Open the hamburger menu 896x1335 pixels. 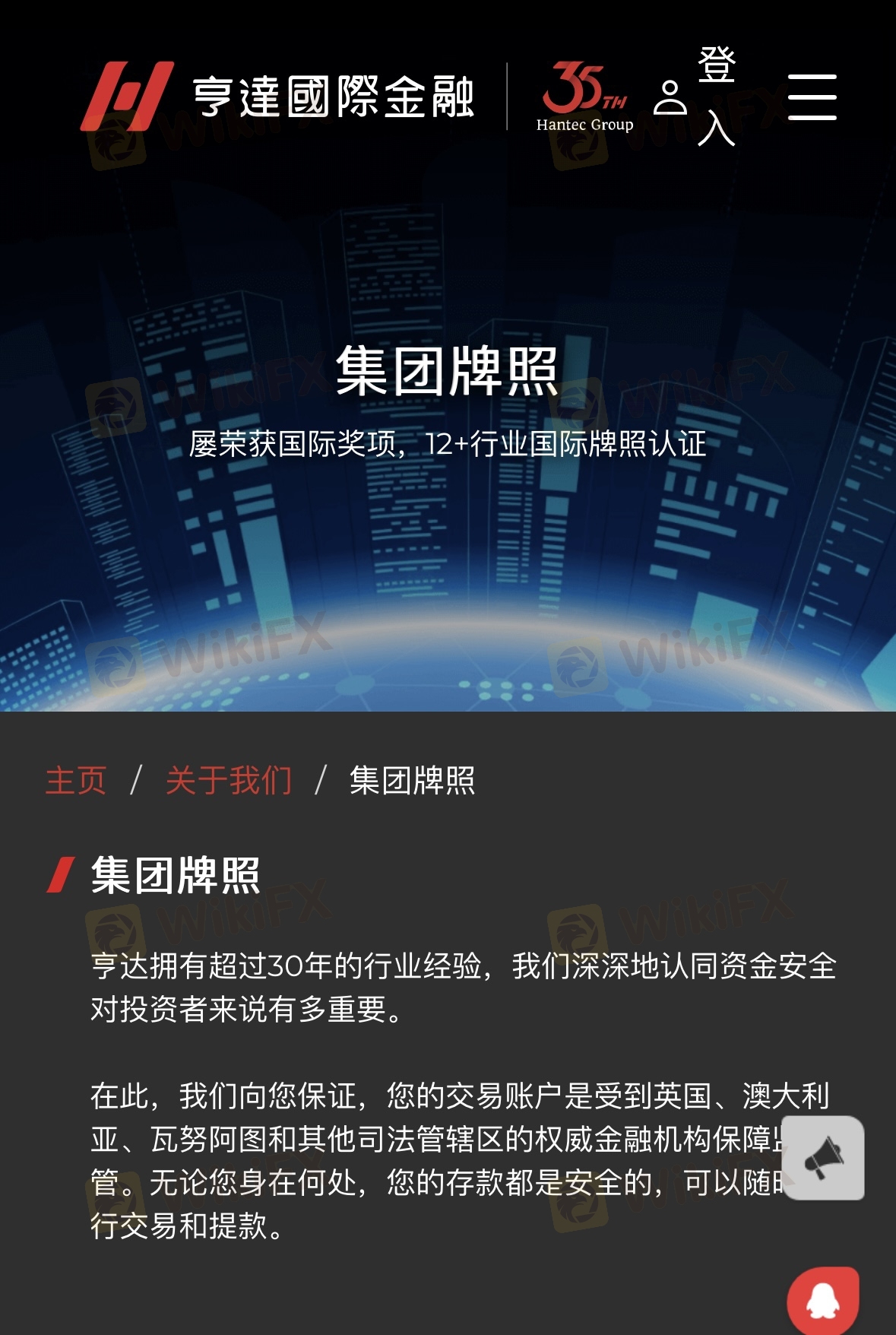(812, 97)
